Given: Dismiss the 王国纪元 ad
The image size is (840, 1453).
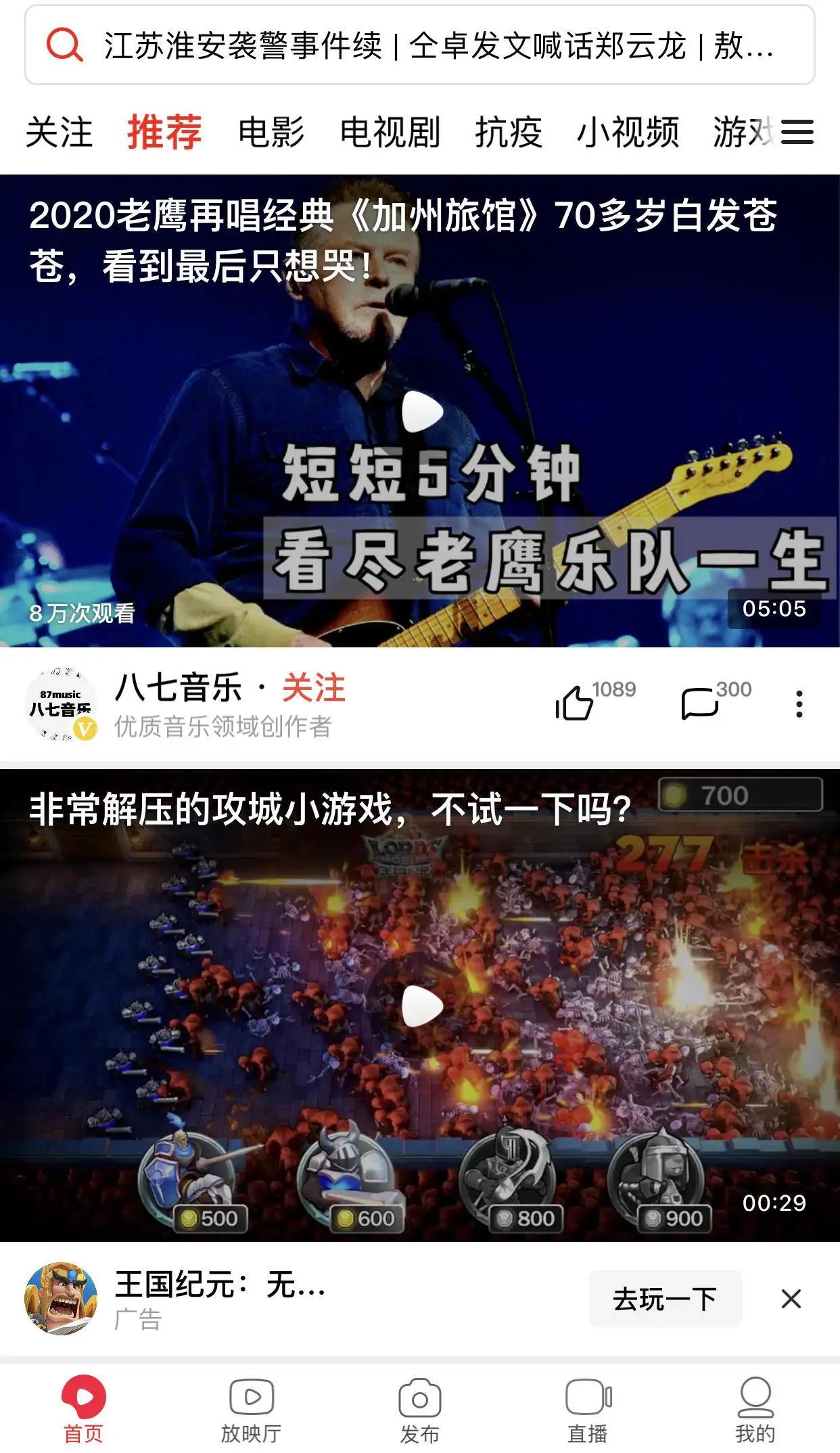Looking at the screenshot, I should pyautogui.click(x=791, y=1299).
